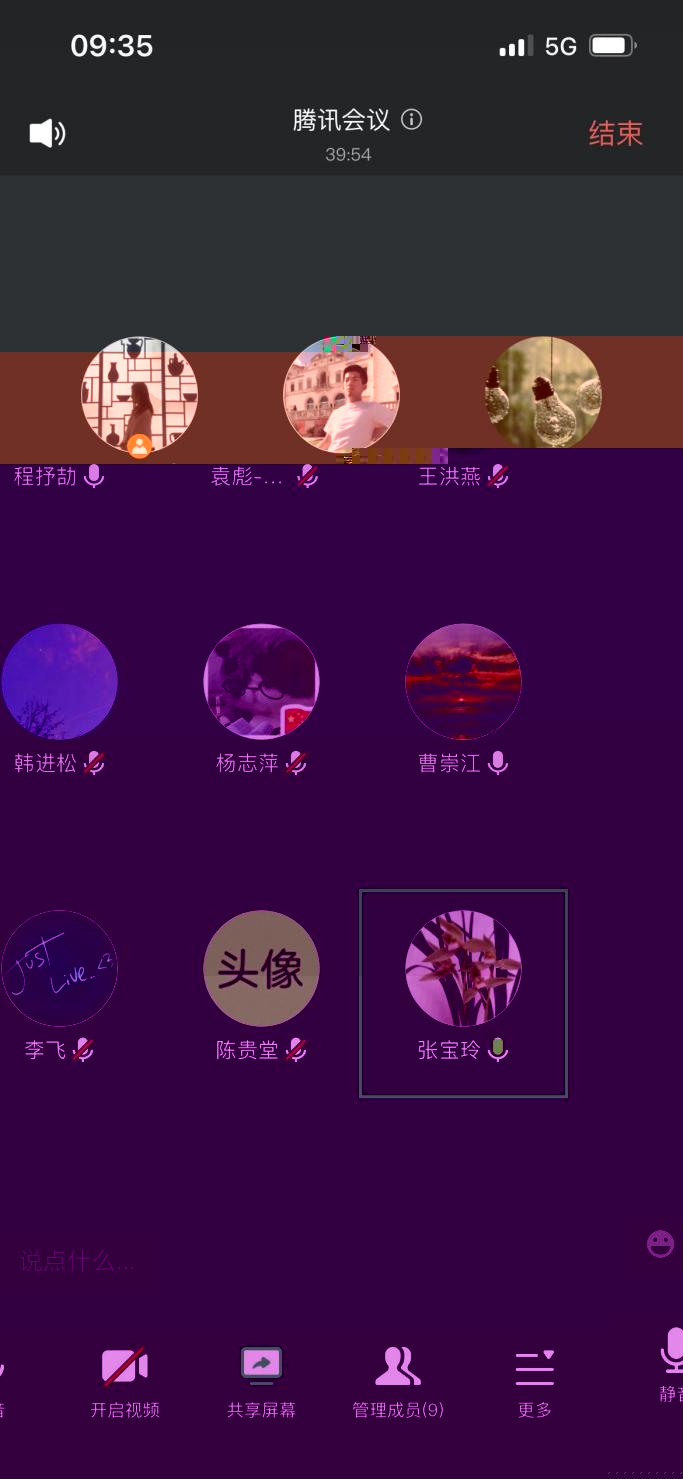Open participant 陈贵堂's tile

point(261,969)
